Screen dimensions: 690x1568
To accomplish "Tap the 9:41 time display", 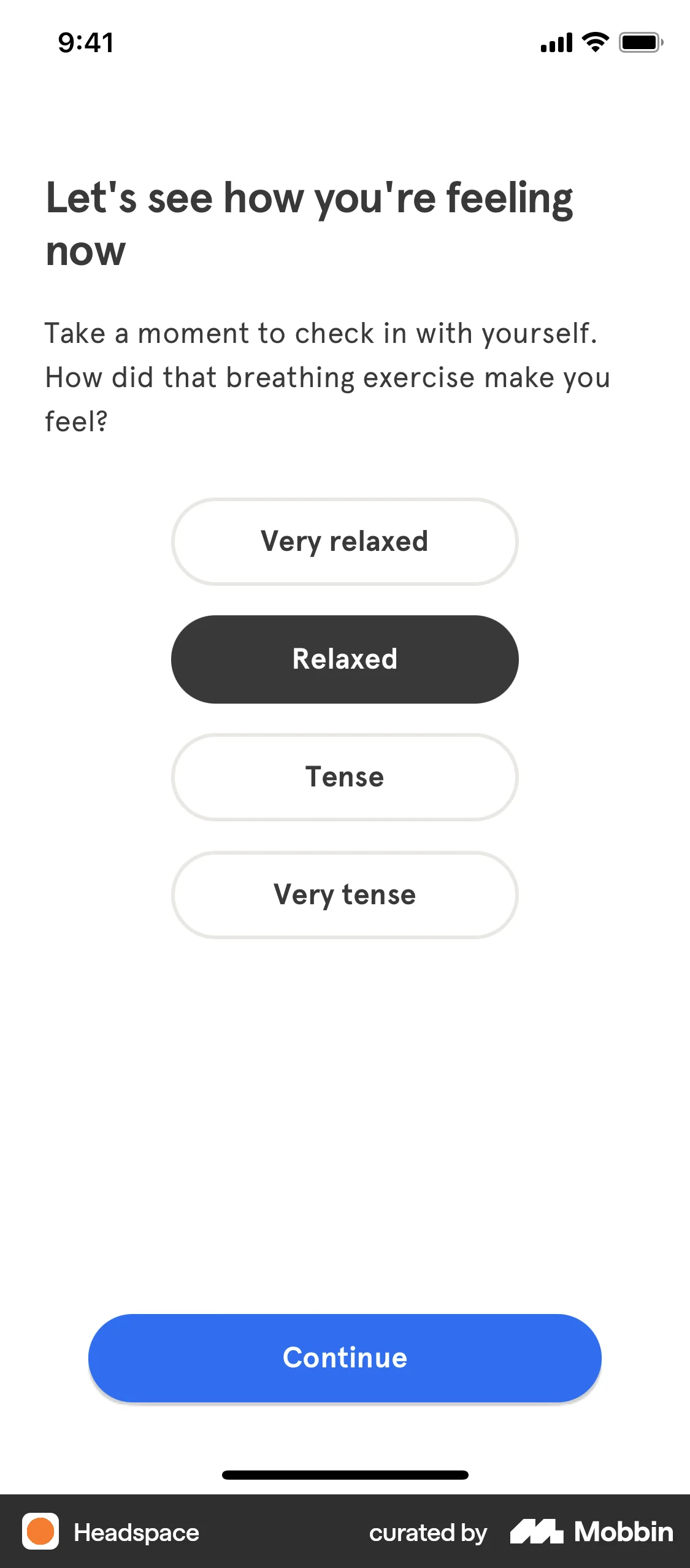I will tap(85, 42).
